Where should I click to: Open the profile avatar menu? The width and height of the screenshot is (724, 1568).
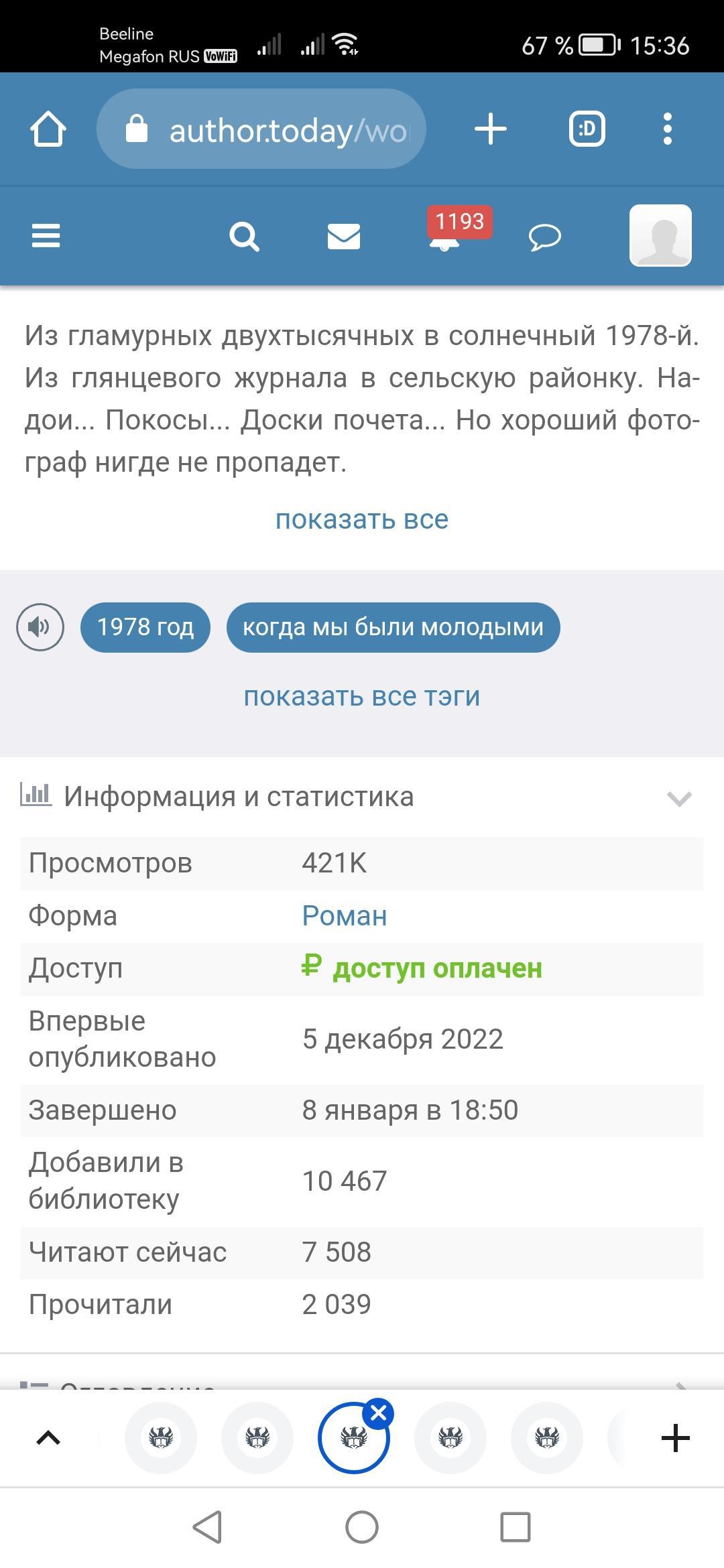(x=660, y=235)
